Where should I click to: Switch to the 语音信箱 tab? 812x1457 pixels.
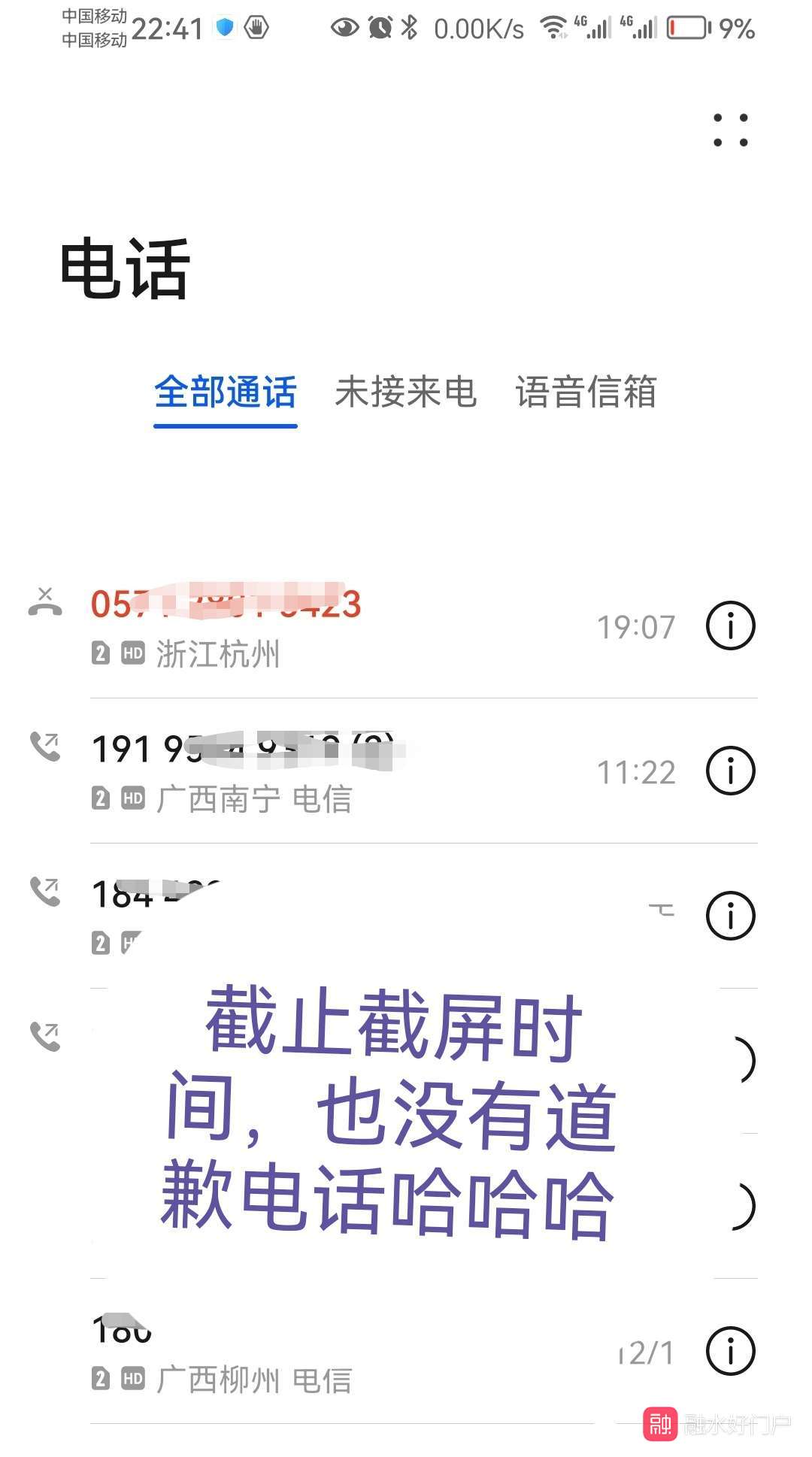tap(586, 393)
